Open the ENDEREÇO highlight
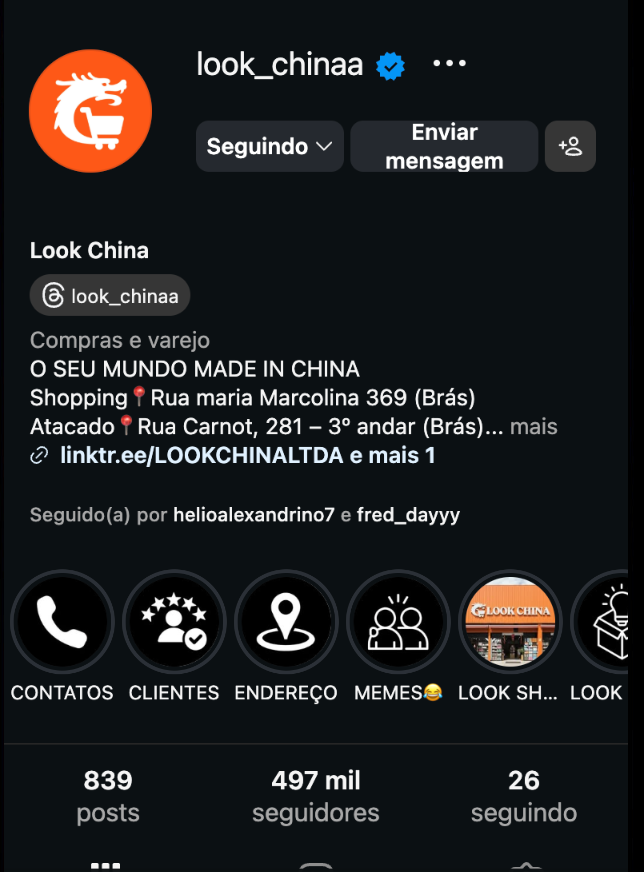Viewport: 644px width, 872px height. [286, 621]
